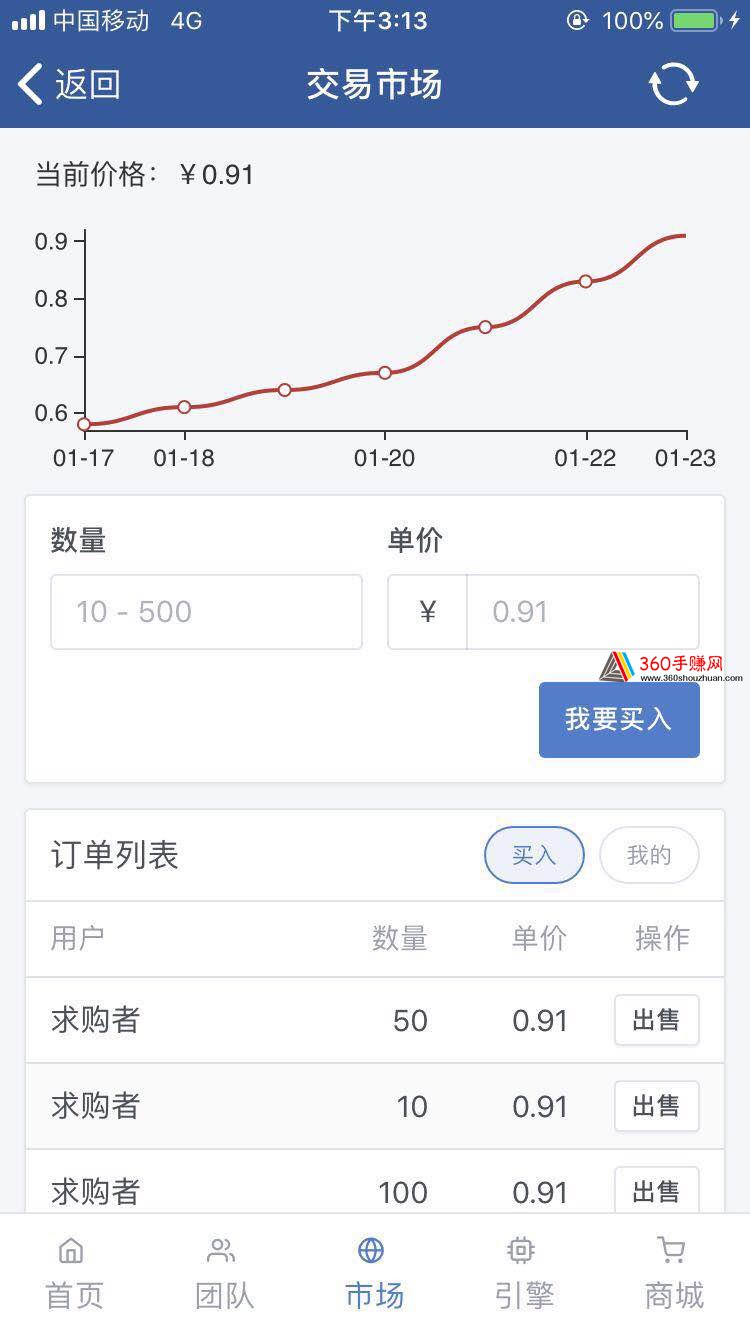Screen dimensions: 750x1334
Task: Open the 引擎 engine tab
Action: click(x=524, y=1274)
